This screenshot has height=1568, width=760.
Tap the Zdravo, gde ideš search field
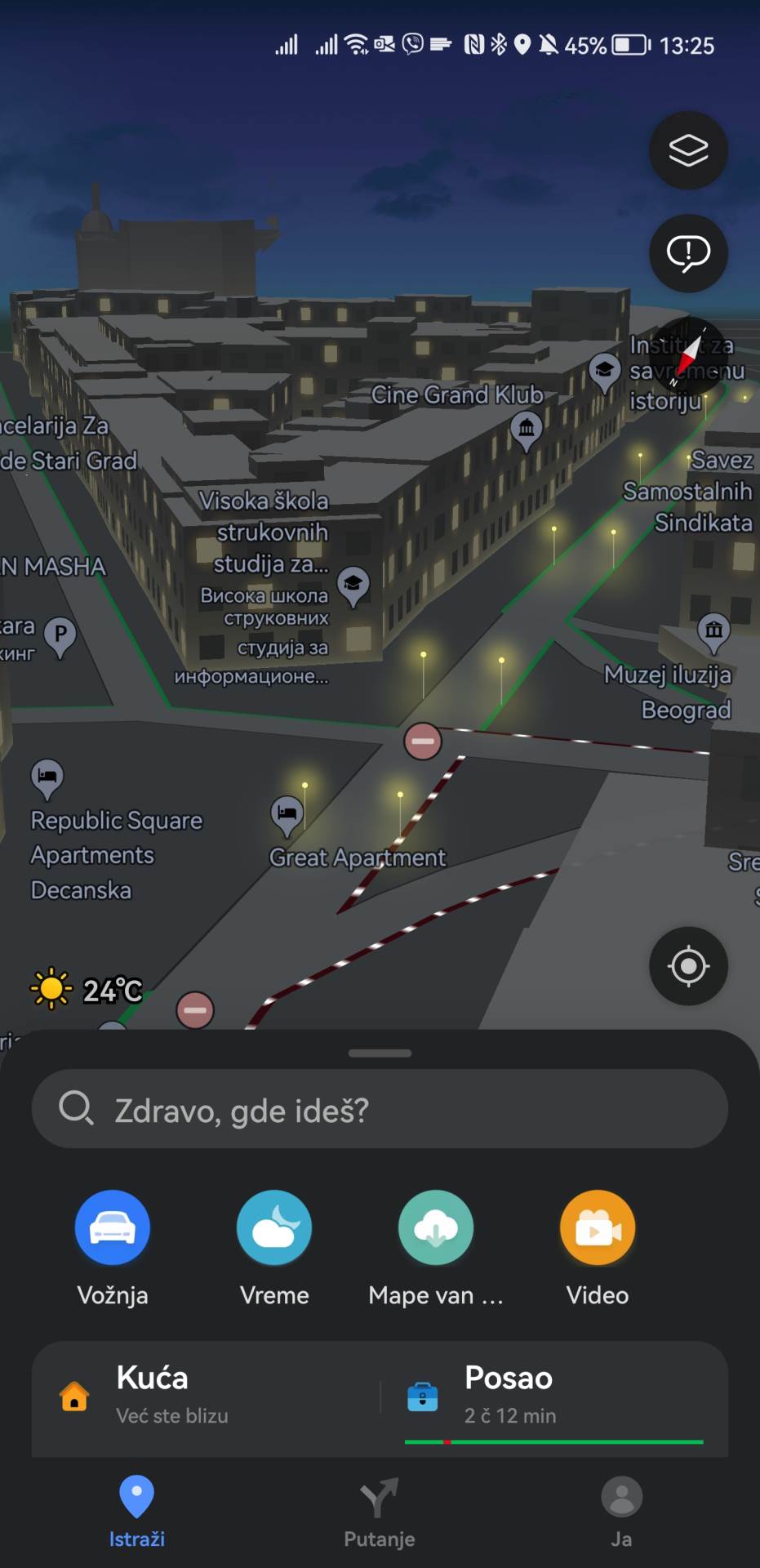click(380, 1108)
